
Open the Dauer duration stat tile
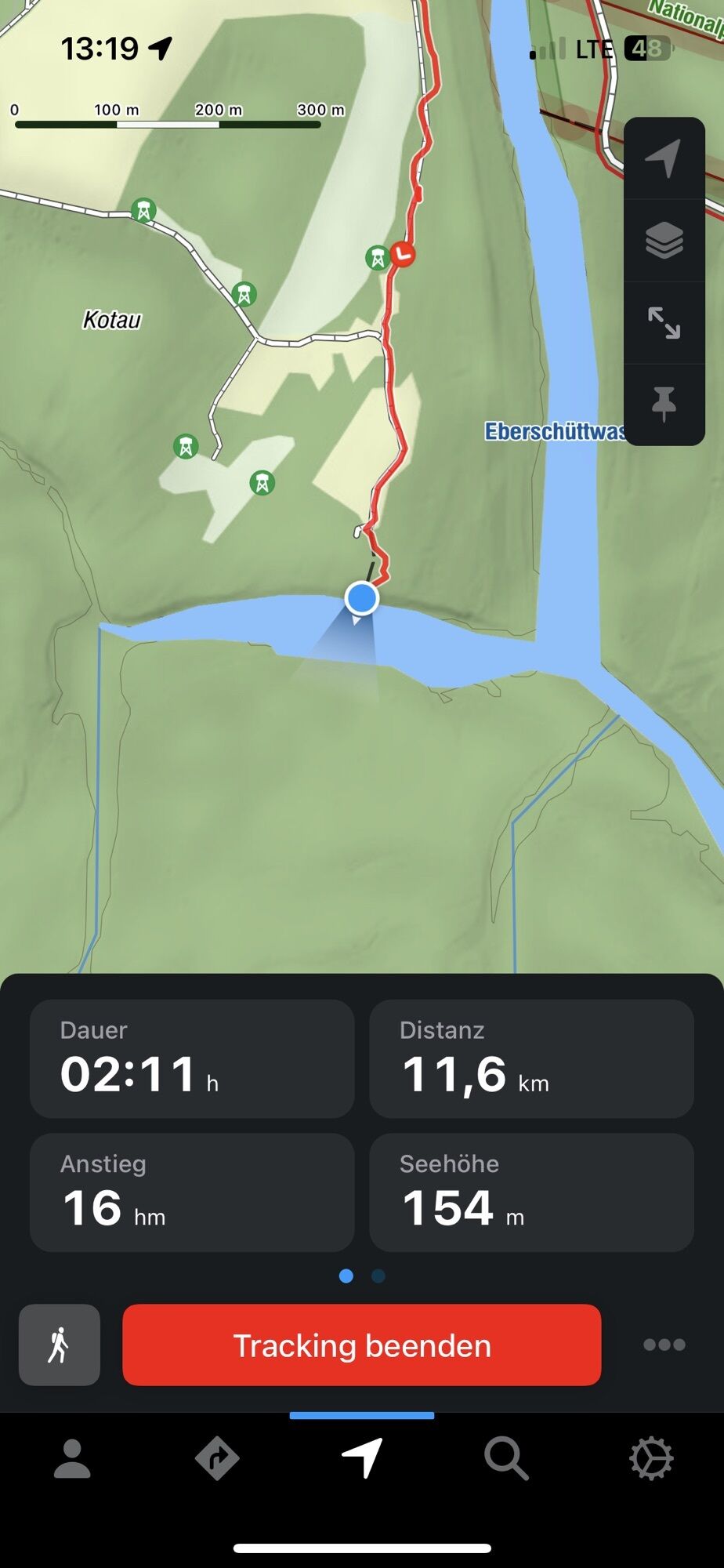192,1058
